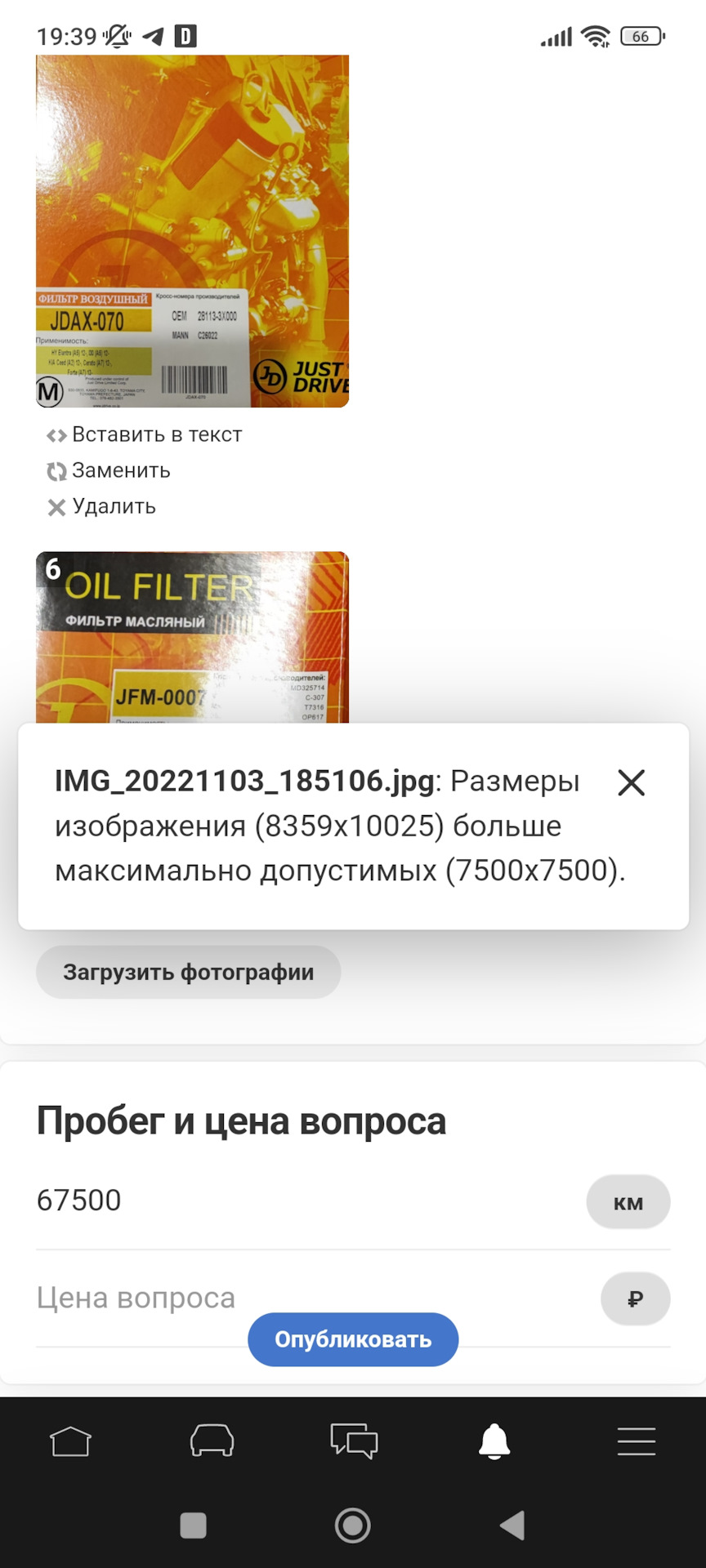
Task: Tap the 'Заменить' refresh icon
Action: pyautogui.click(x=56, y=471)
